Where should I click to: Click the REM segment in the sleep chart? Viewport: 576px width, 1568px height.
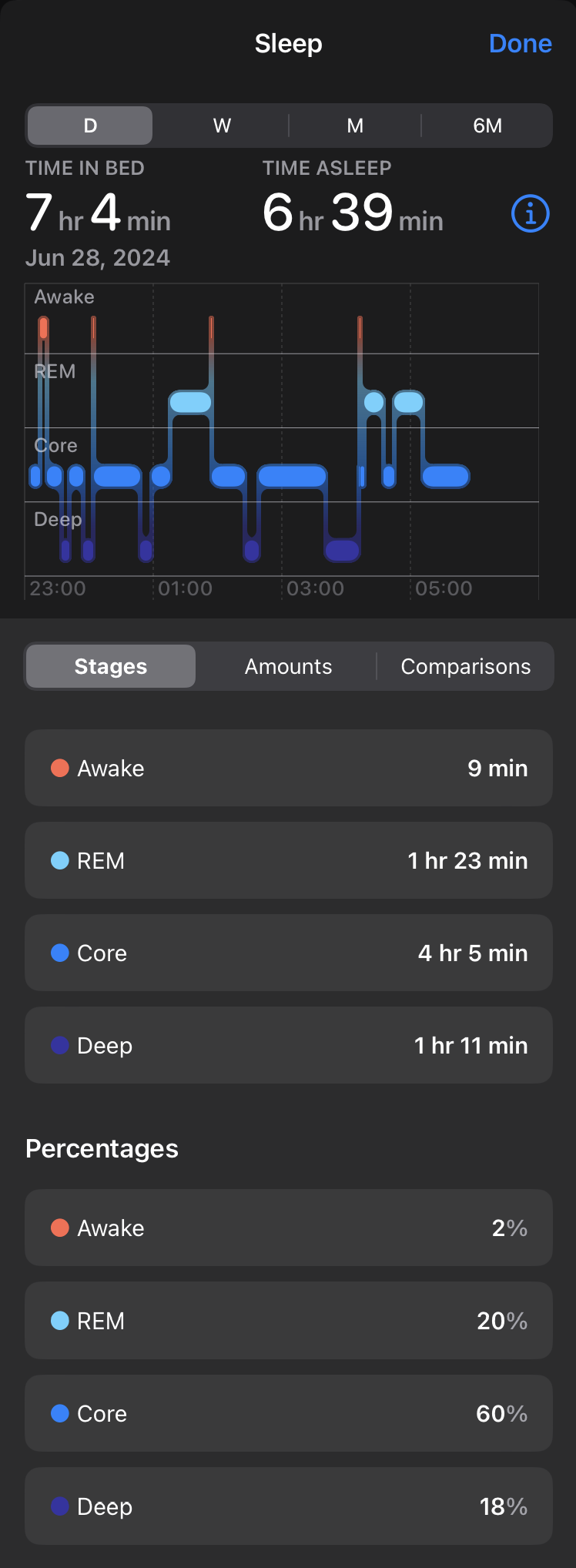[189, 401]
